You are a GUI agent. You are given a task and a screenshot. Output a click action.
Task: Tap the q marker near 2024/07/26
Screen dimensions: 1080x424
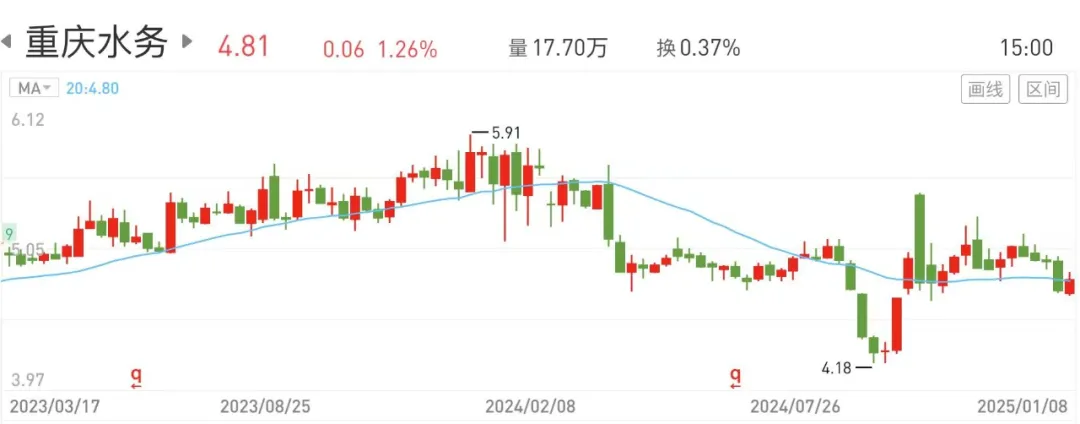(736, 377)
